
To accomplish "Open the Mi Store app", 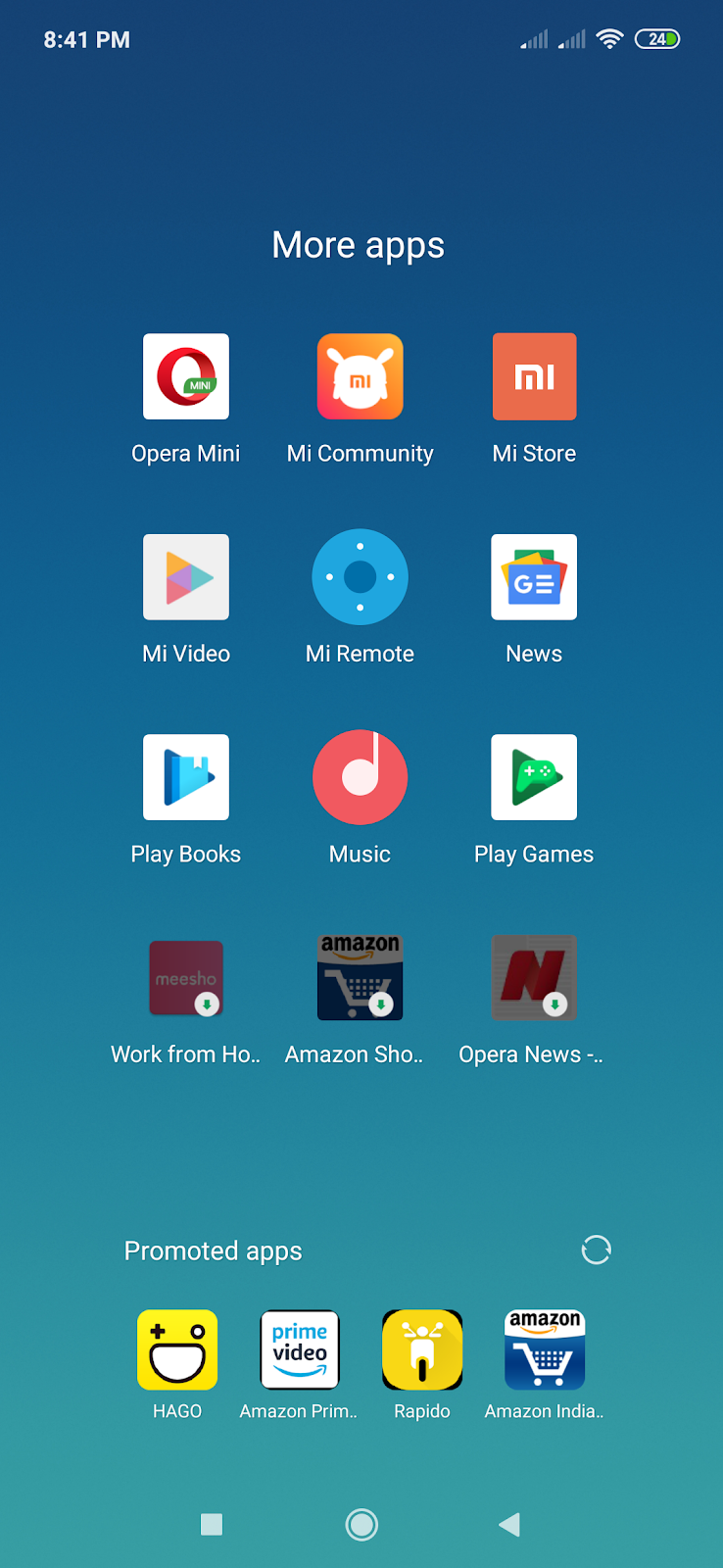I will pos(534,377).
